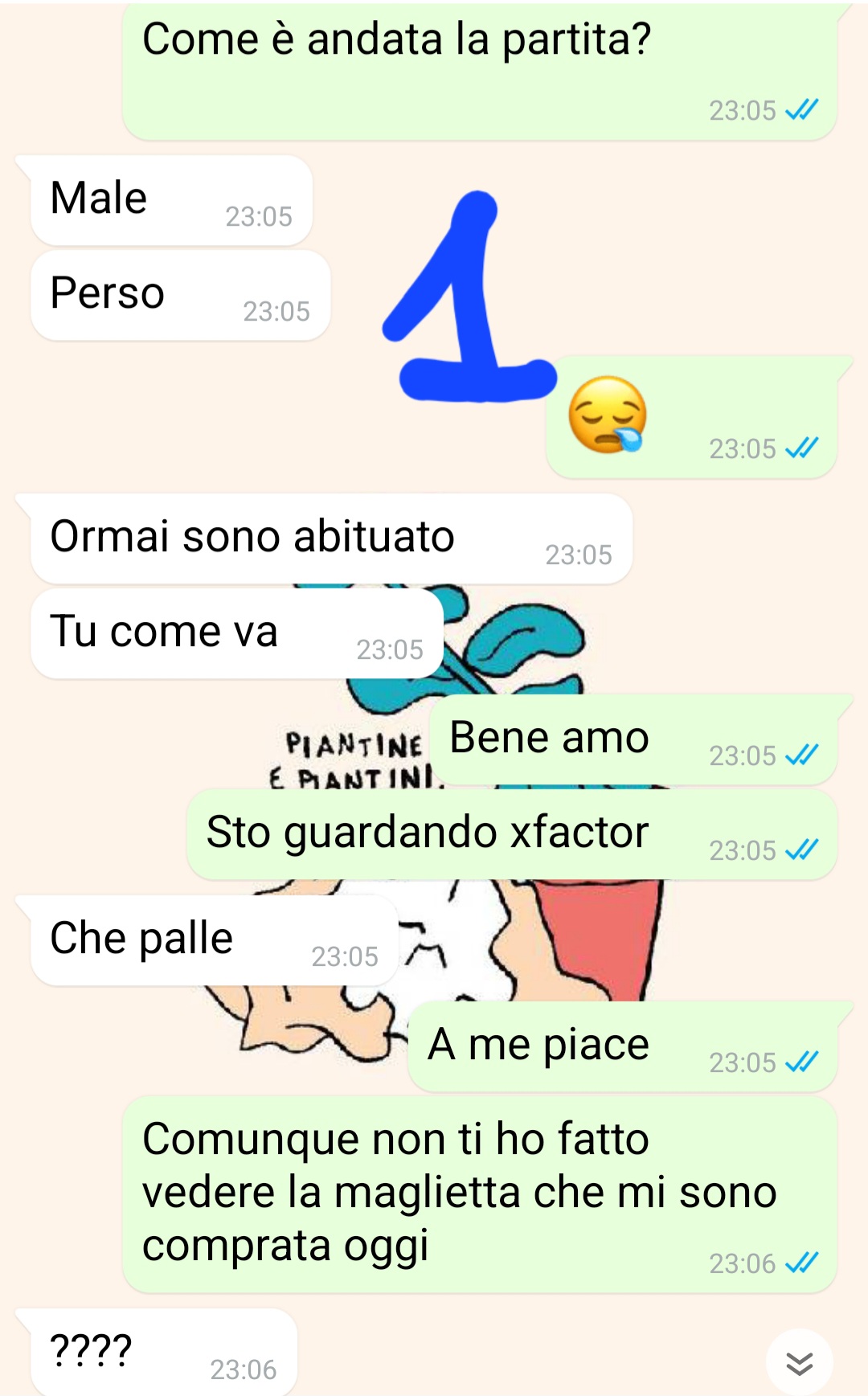Select the message bubble saying 'Male'
868x1396 pixels.
(161, 199)
